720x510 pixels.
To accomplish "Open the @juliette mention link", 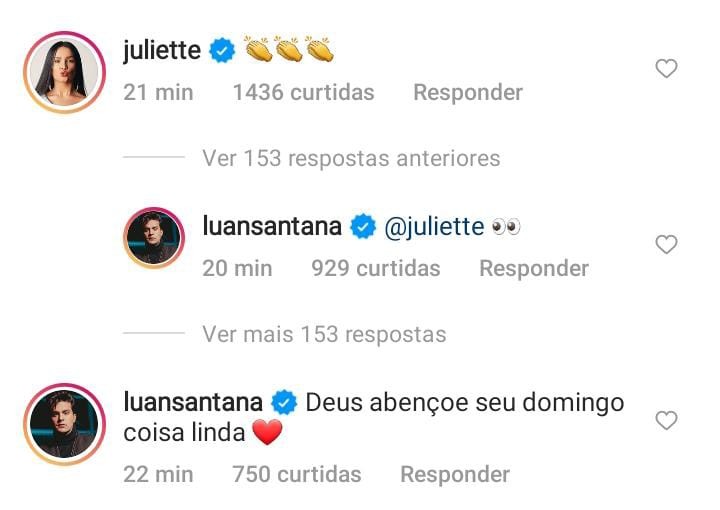I will coord(434,227).
